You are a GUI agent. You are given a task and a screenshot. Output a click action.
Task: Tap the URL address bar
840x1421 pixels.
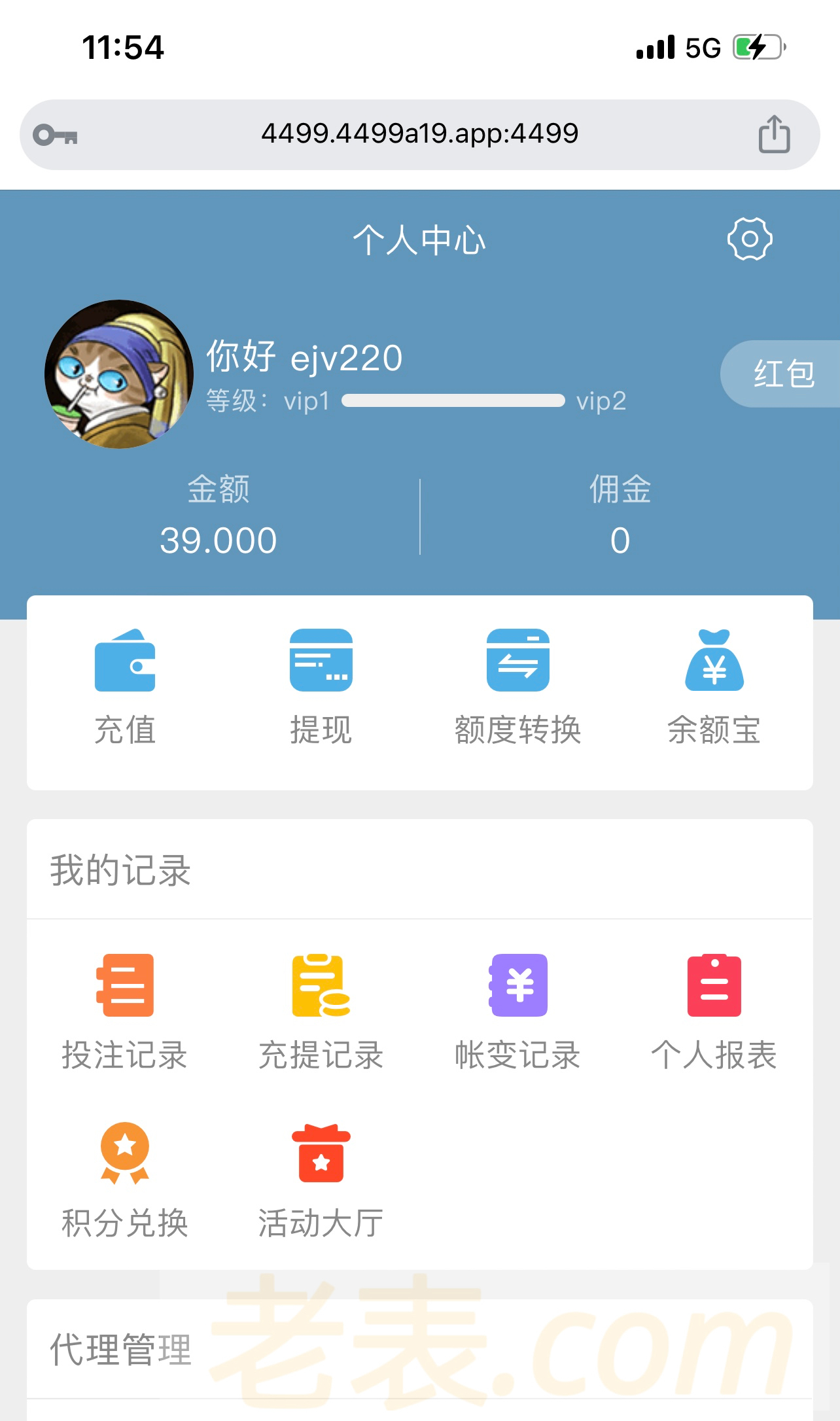pyautogui.click(x=419, y=135)
